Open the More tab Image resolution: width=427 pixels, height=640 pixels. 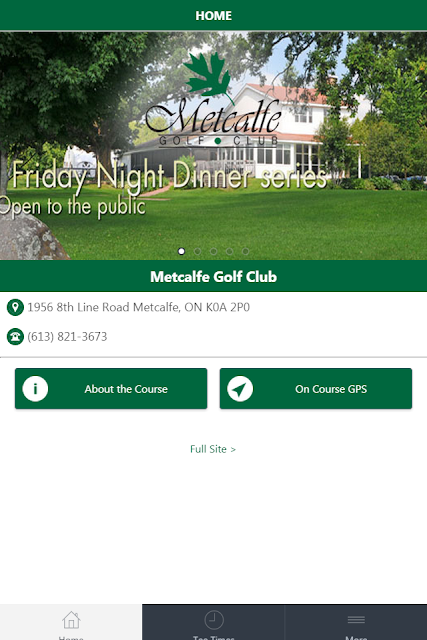(x=356, y=622)
